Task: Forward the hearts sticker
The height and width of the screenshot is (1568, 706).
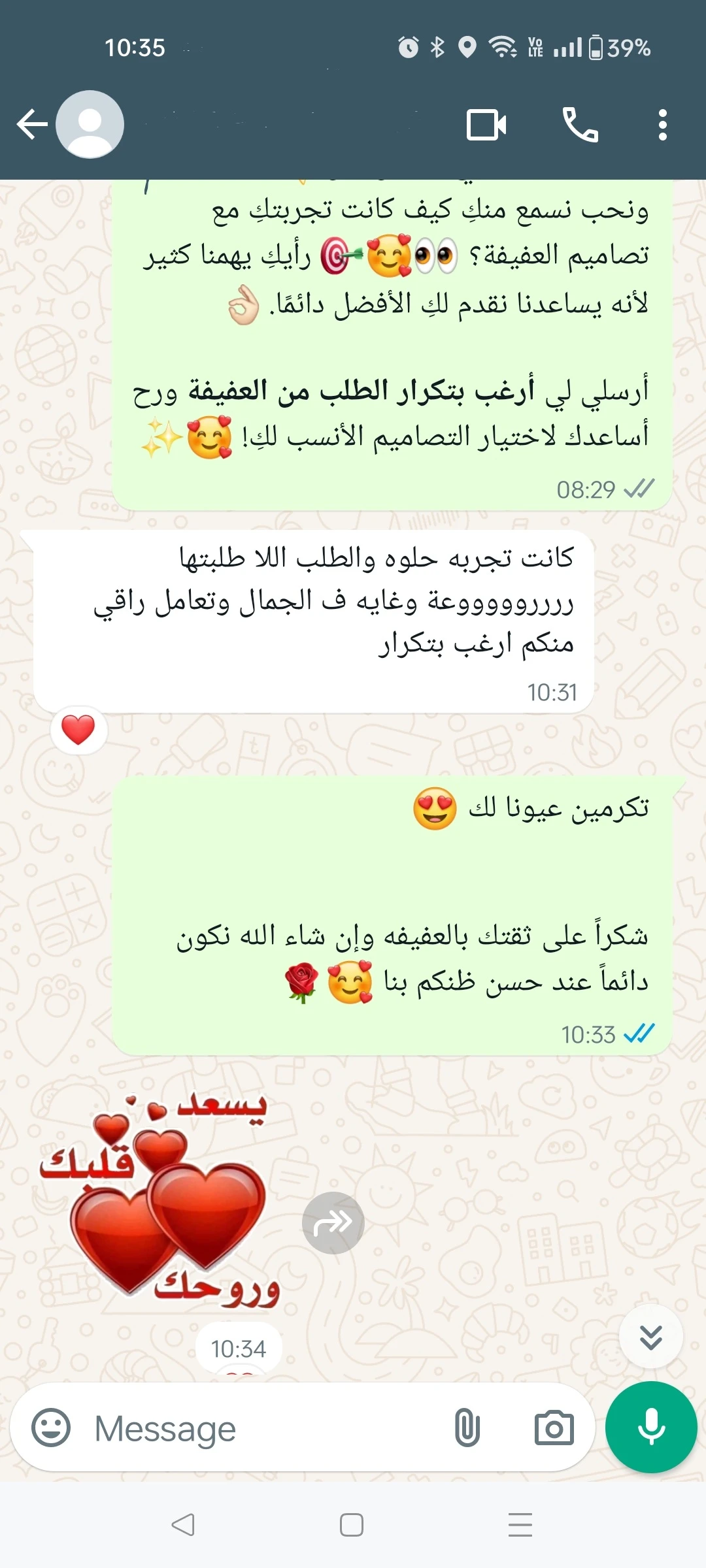Action: pos(333,1222)
